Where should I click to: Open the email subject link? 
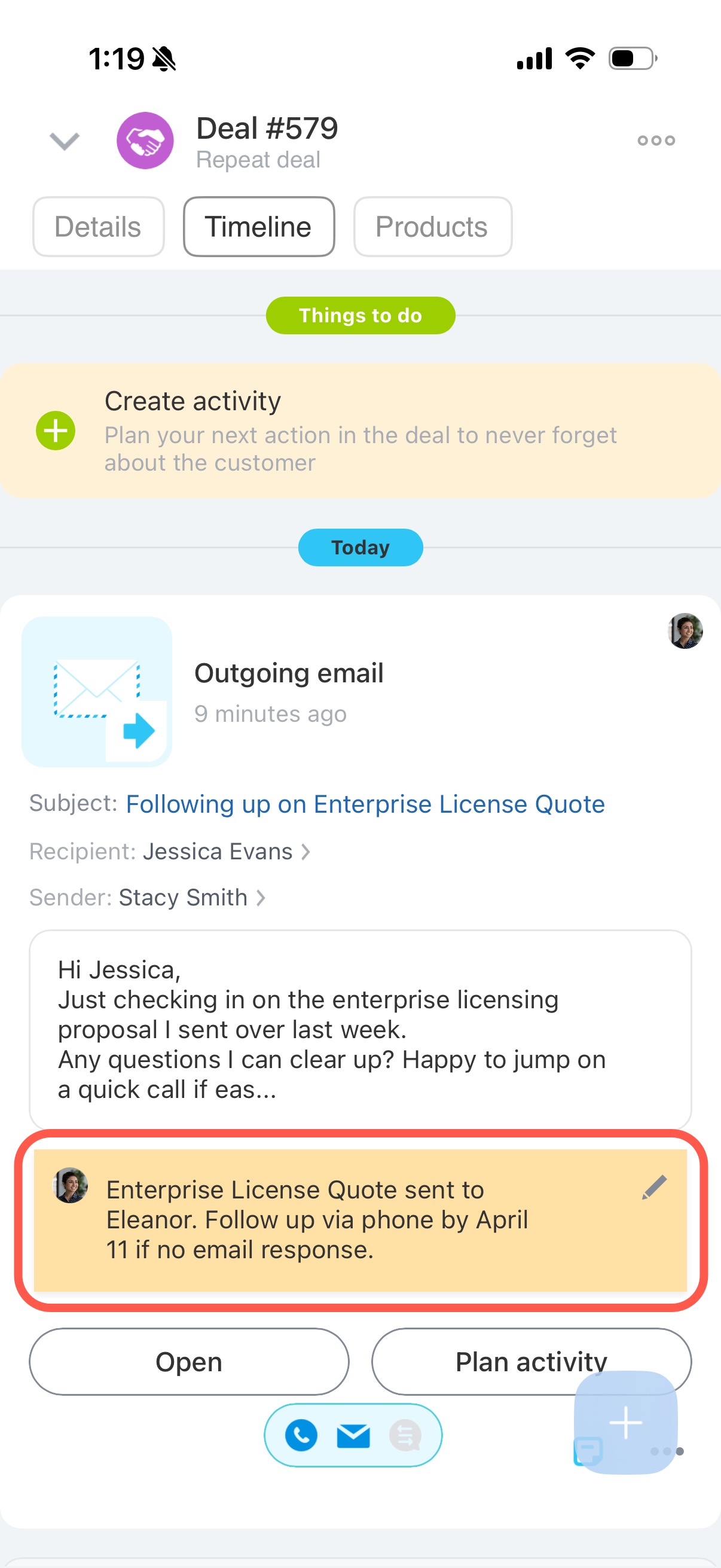(365, 804)
